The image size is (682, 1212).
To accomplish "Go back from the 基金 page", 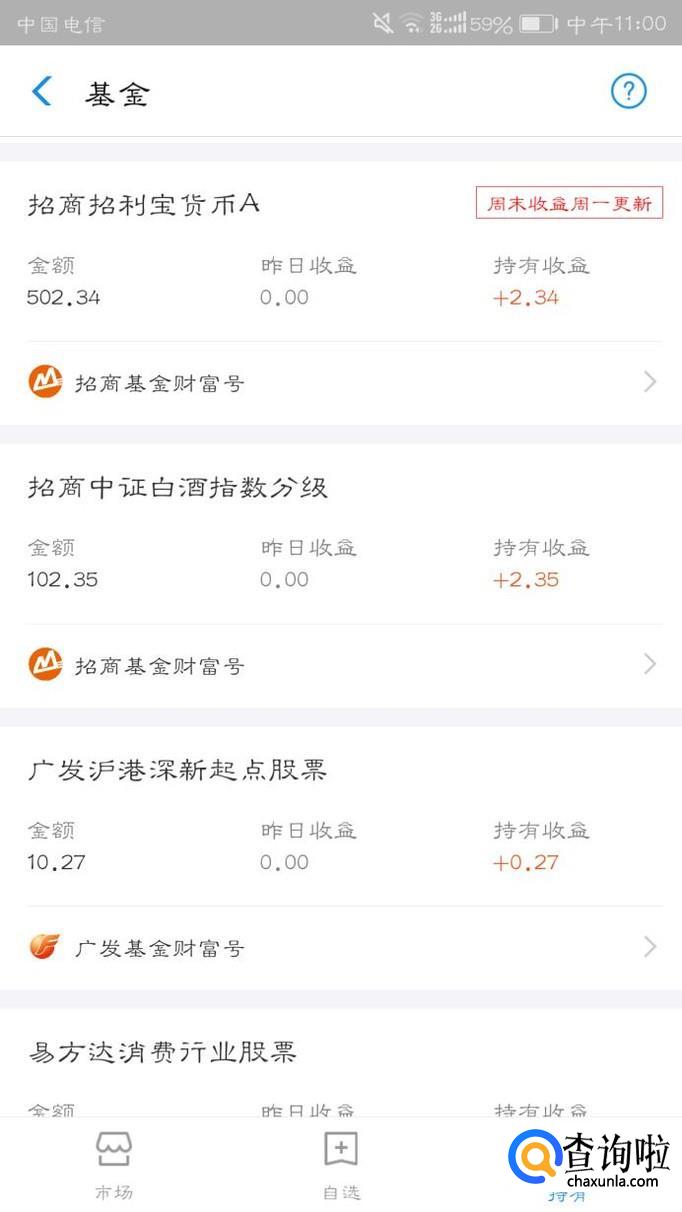I will pos(42,92).
